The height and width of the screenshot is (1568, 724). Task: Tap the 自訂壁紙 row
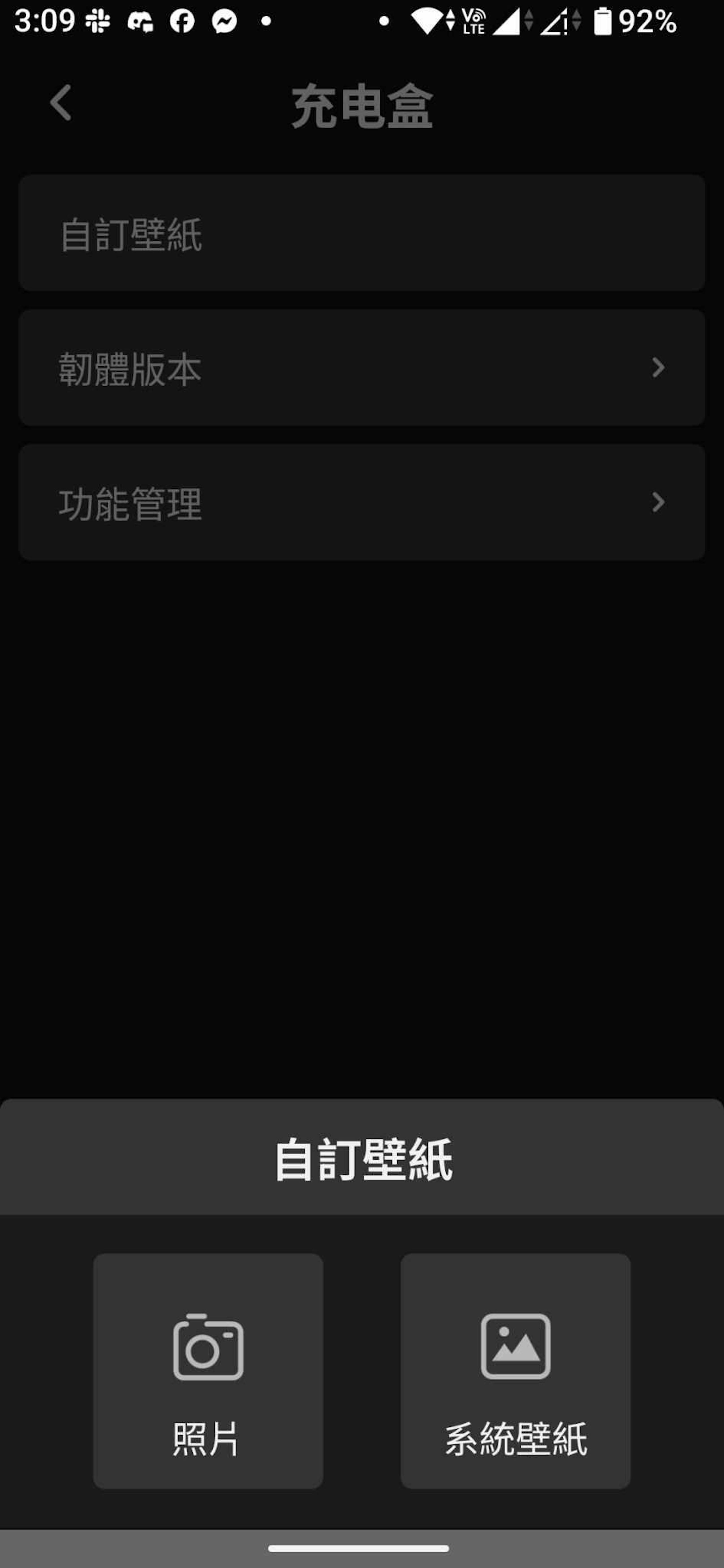[362, 233]
